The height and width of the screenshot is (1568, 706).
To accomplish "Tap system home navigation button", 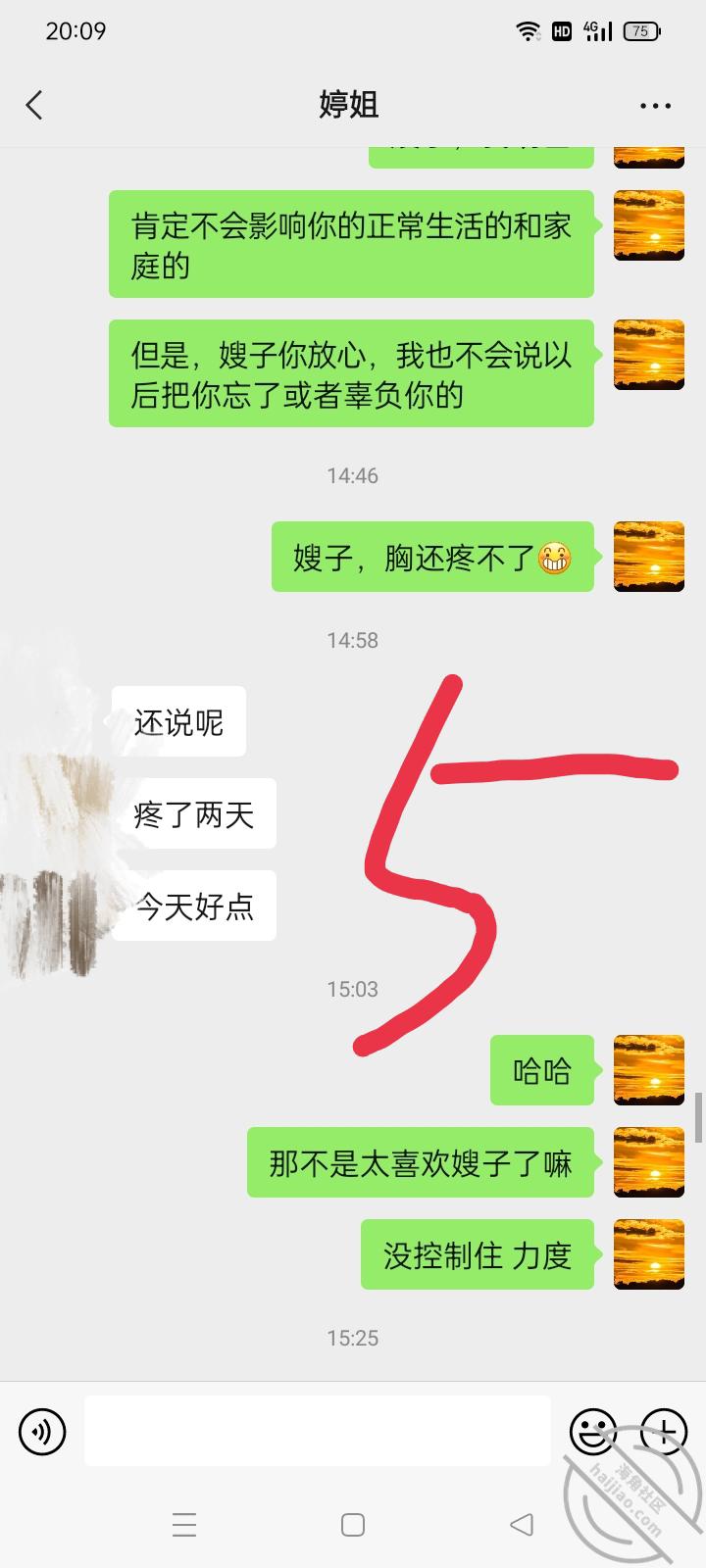I will tap(353, 1524).
